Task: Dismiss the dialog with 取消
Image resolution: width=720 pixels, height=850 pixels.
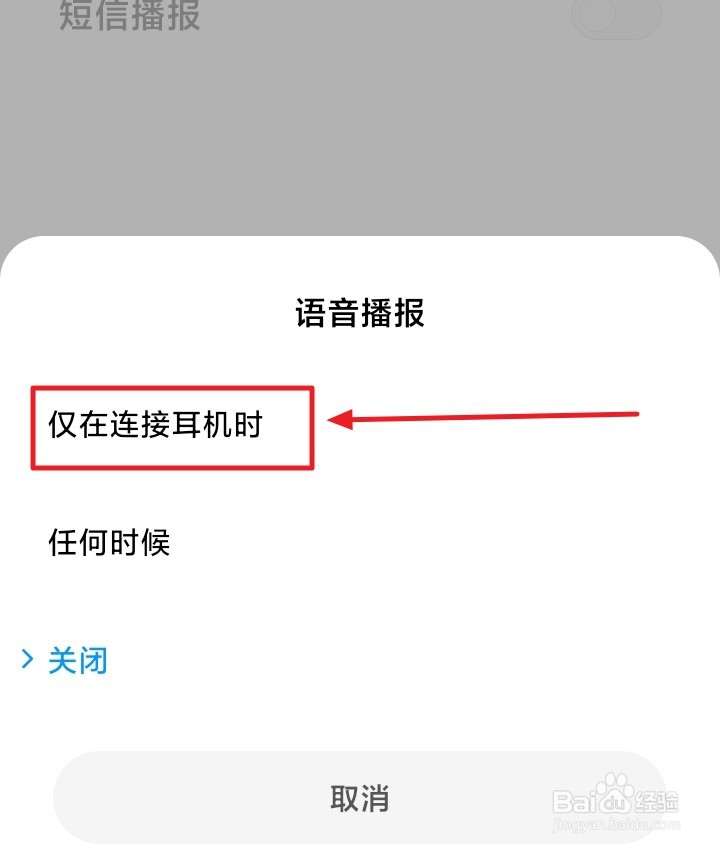Action: pyautogui.click(x=360, y=797)
